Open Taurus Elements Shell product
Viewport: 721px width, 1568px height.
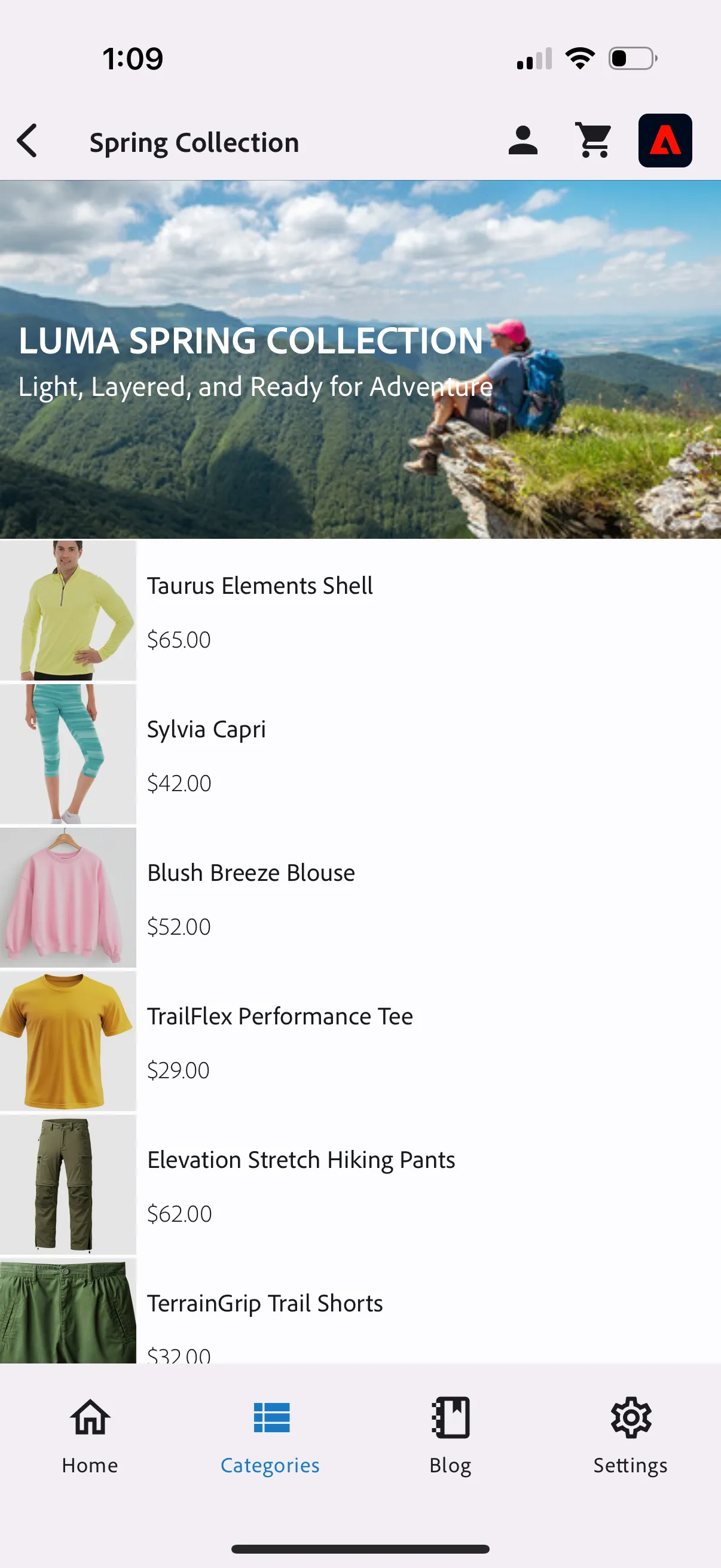(x=360, y=611)
